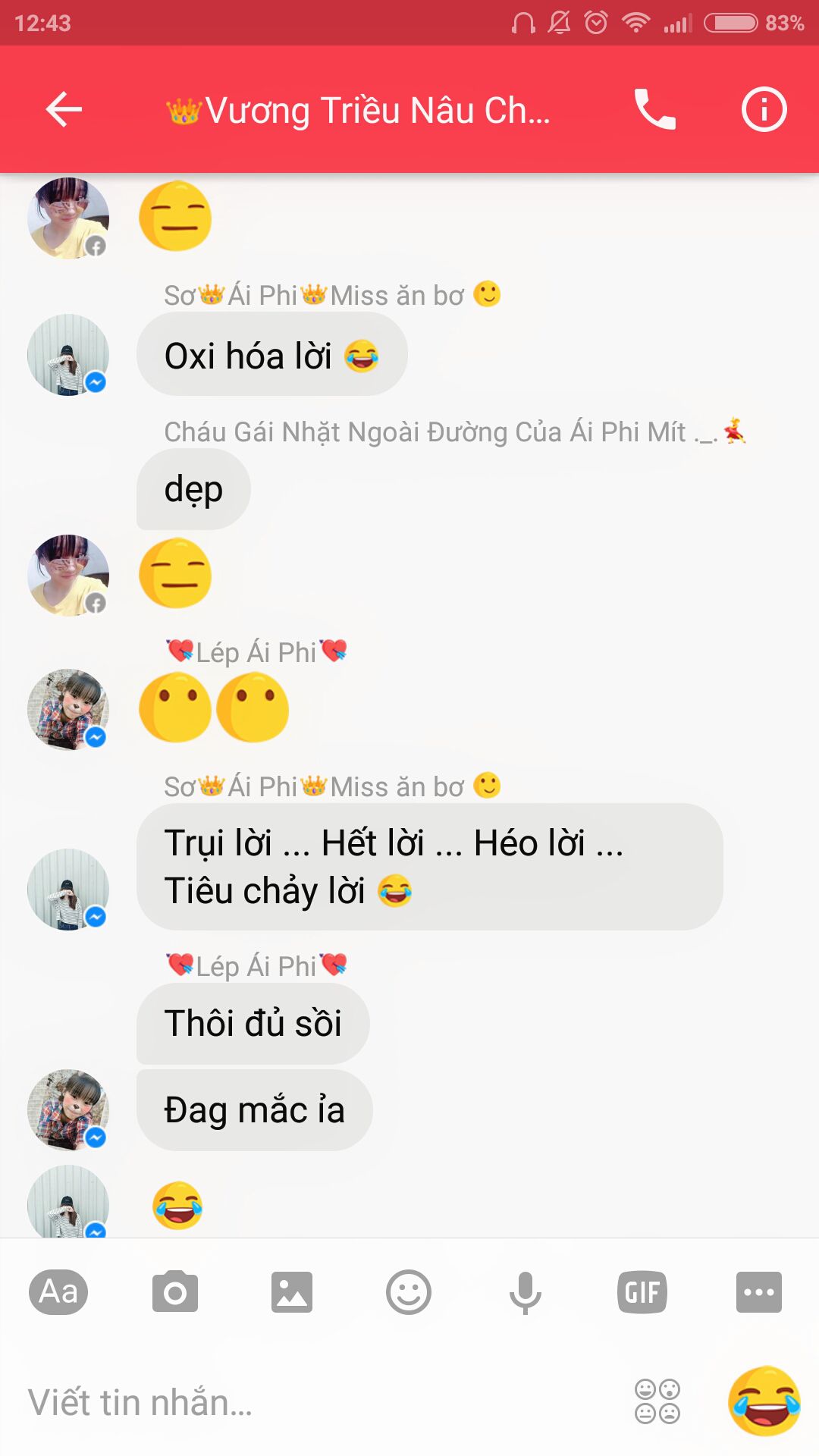This screenshot has height=1456, width=819.
Task: Open the camera to take a photo
Action: pyautogui.click(x=175, y=1291)
